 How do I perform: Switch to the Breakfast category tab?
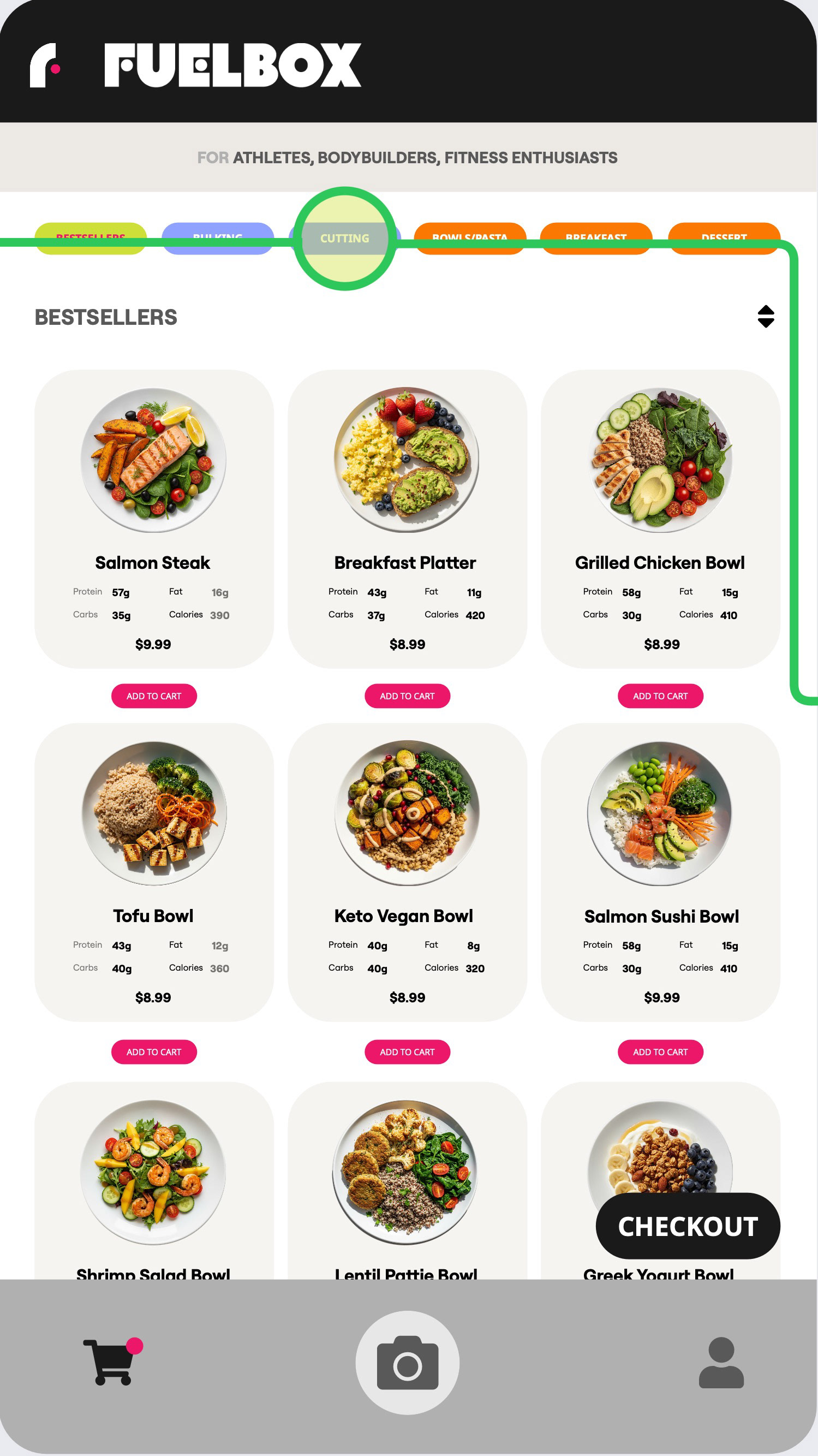(x=596, y=238)
